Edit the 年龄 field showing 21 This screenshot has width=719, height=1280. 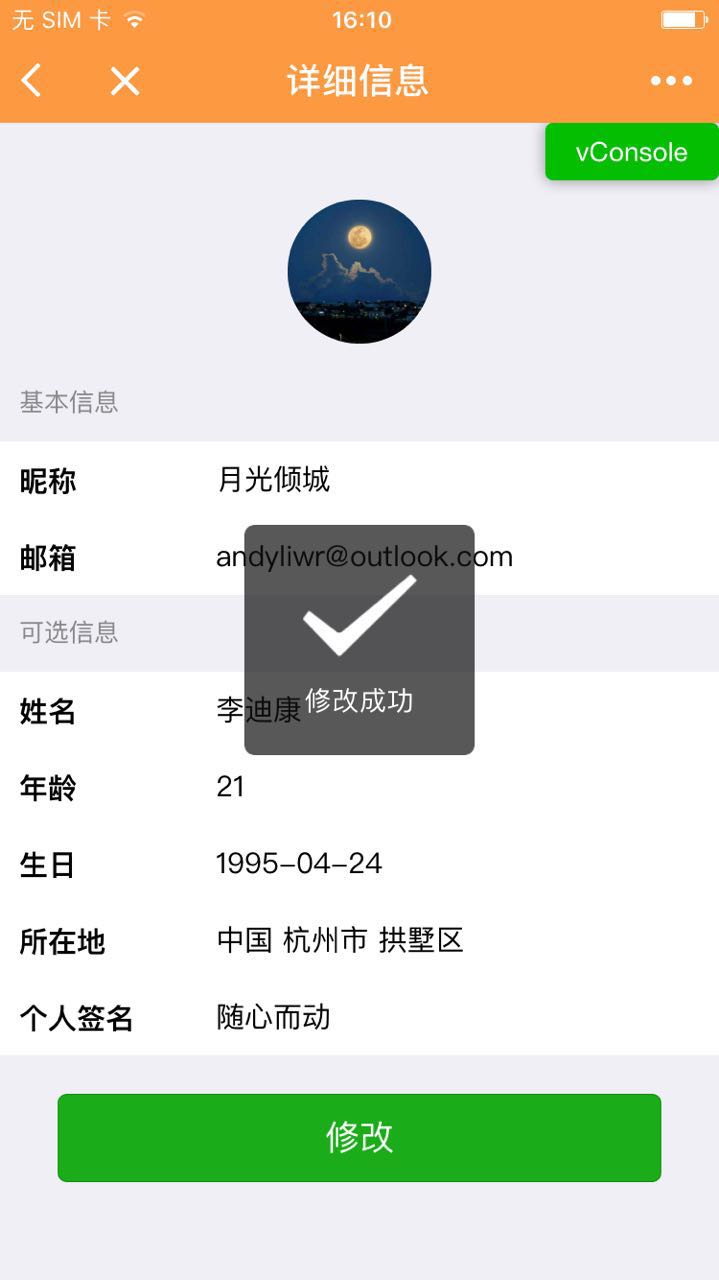(231, 787)
